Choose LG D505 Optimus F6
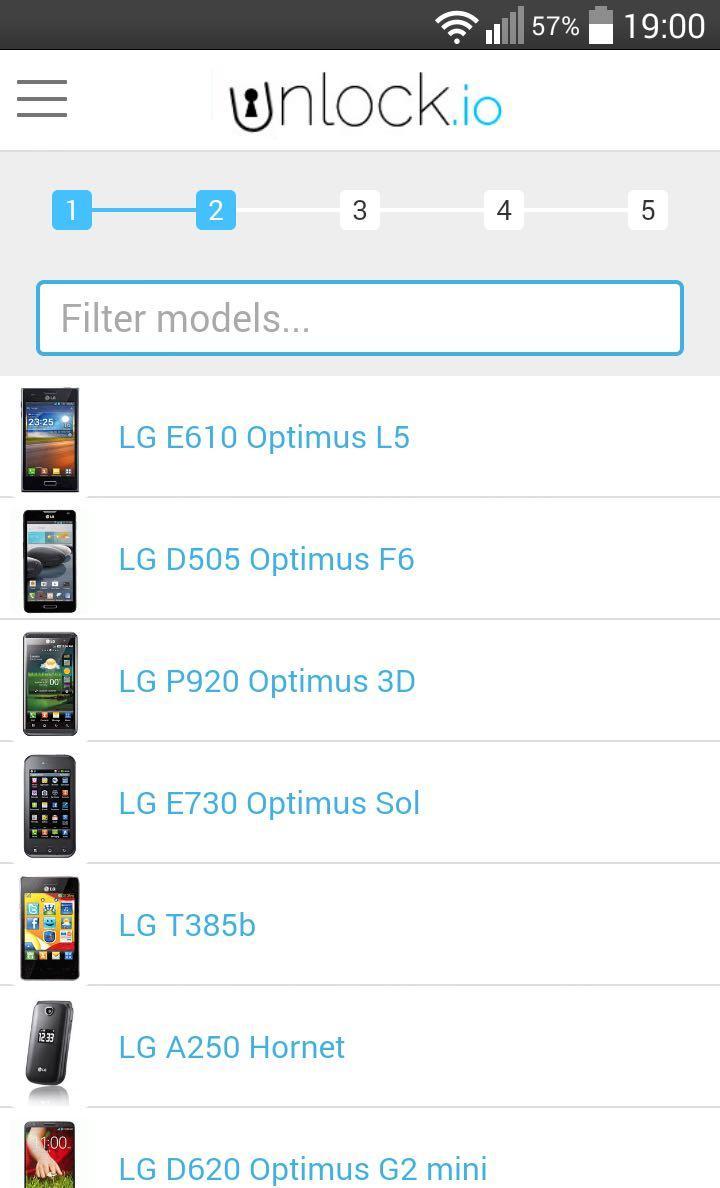The height and width of the screenshot is (1188, 720). (x=266, y=560)
